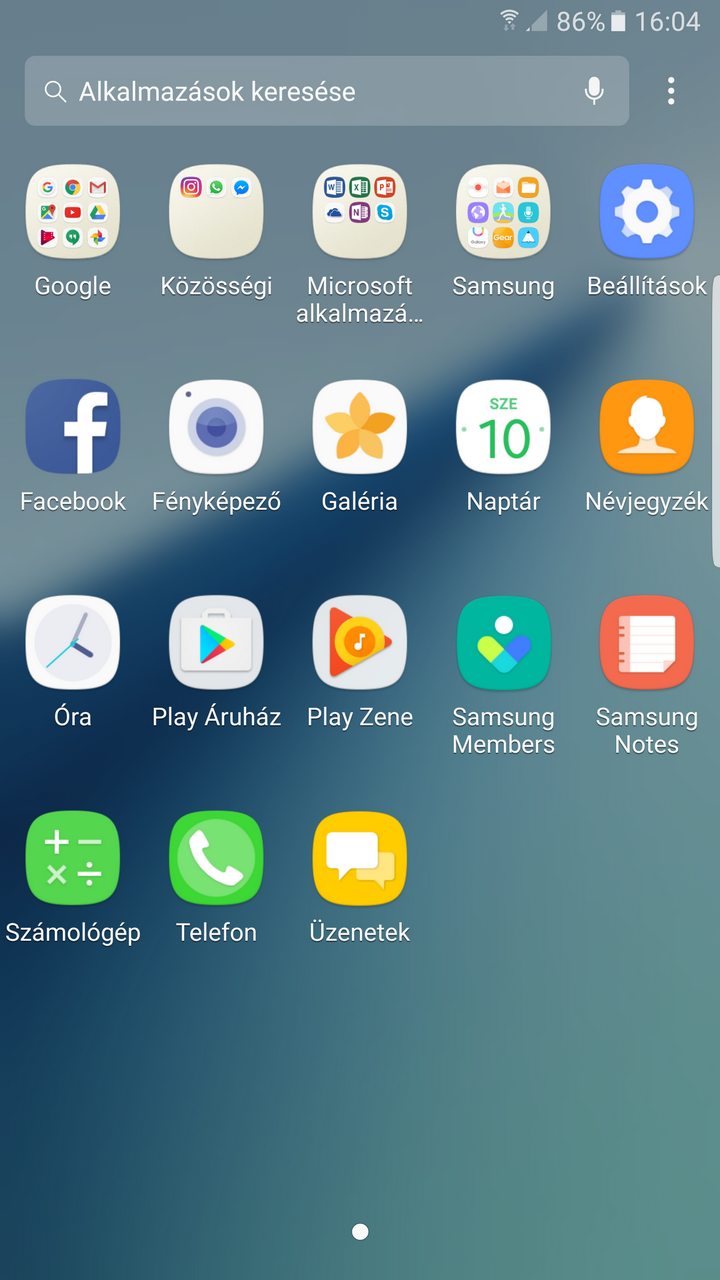The image size is (720, 1280).
Task: Open the three-dot overflow menu
Action: coord(671,91)
